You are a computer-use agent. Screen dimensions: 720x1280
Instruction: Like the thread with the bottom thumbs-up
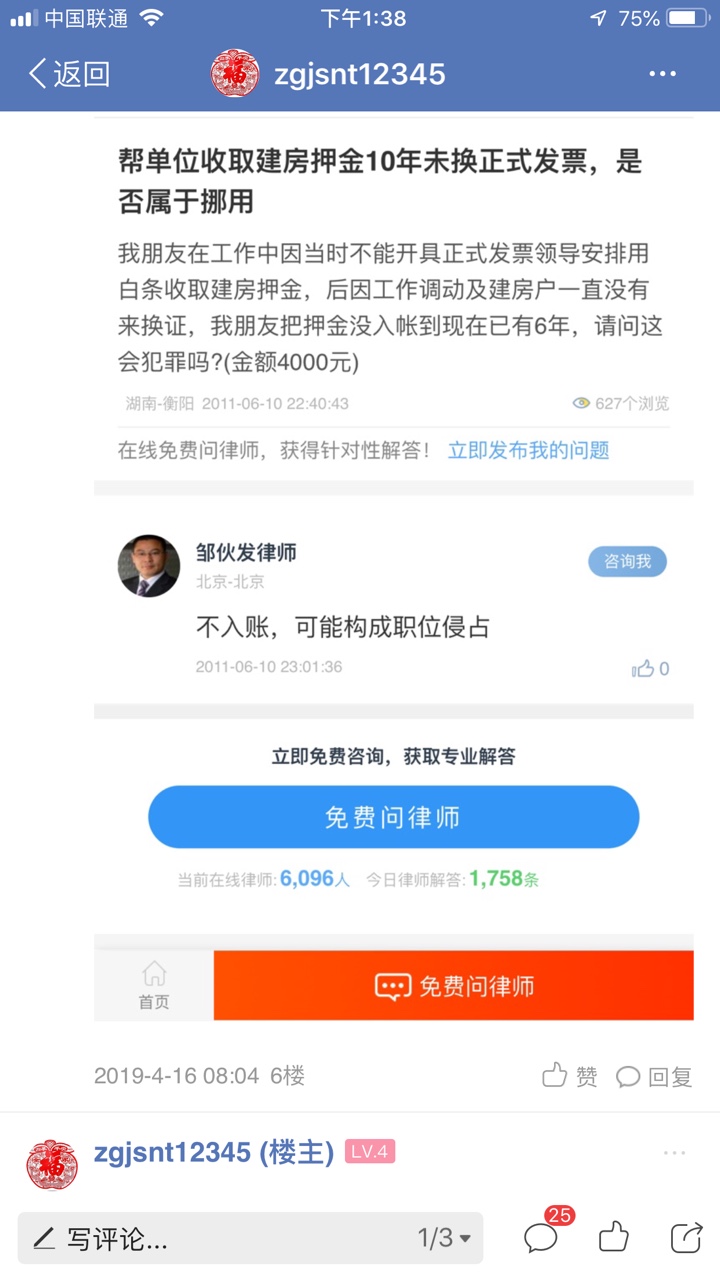click(x=613, y=1238)
